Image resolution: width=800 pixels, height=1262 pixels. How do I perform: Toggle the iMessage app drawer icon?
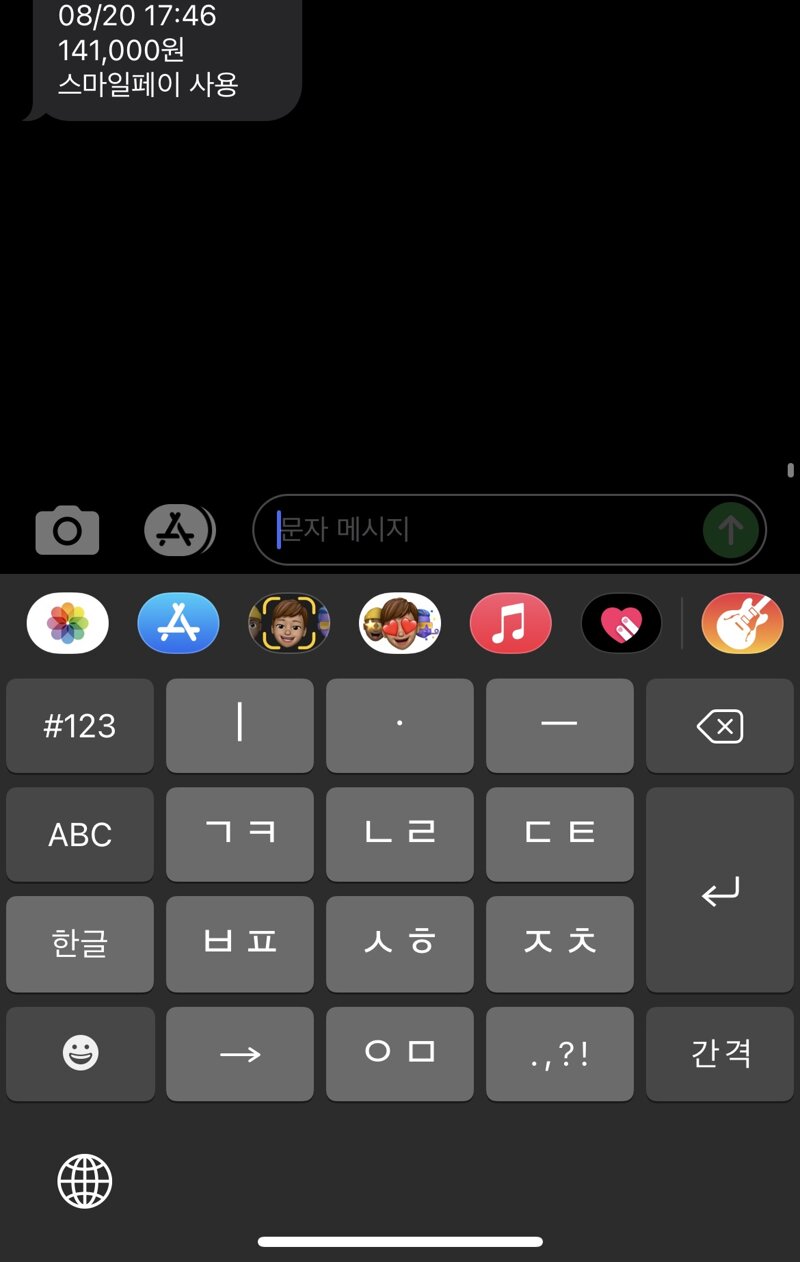point(179,530)
